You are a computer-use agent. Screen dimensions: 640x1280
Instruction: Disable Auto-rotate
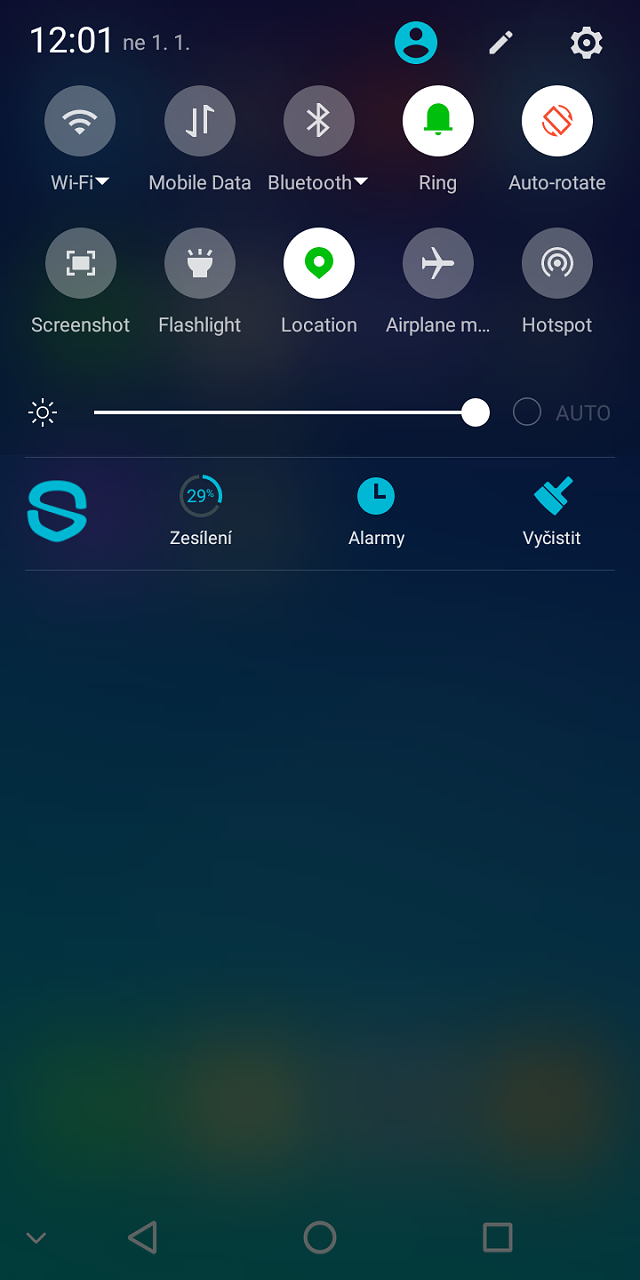(557, 122)
